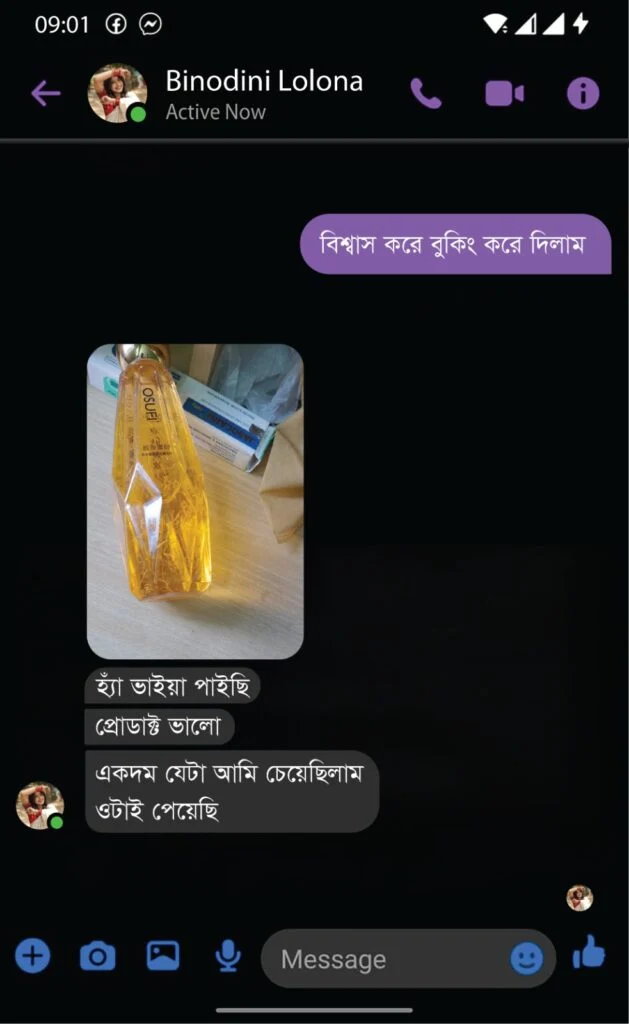Send a thumbs-up like

[589, 952]
